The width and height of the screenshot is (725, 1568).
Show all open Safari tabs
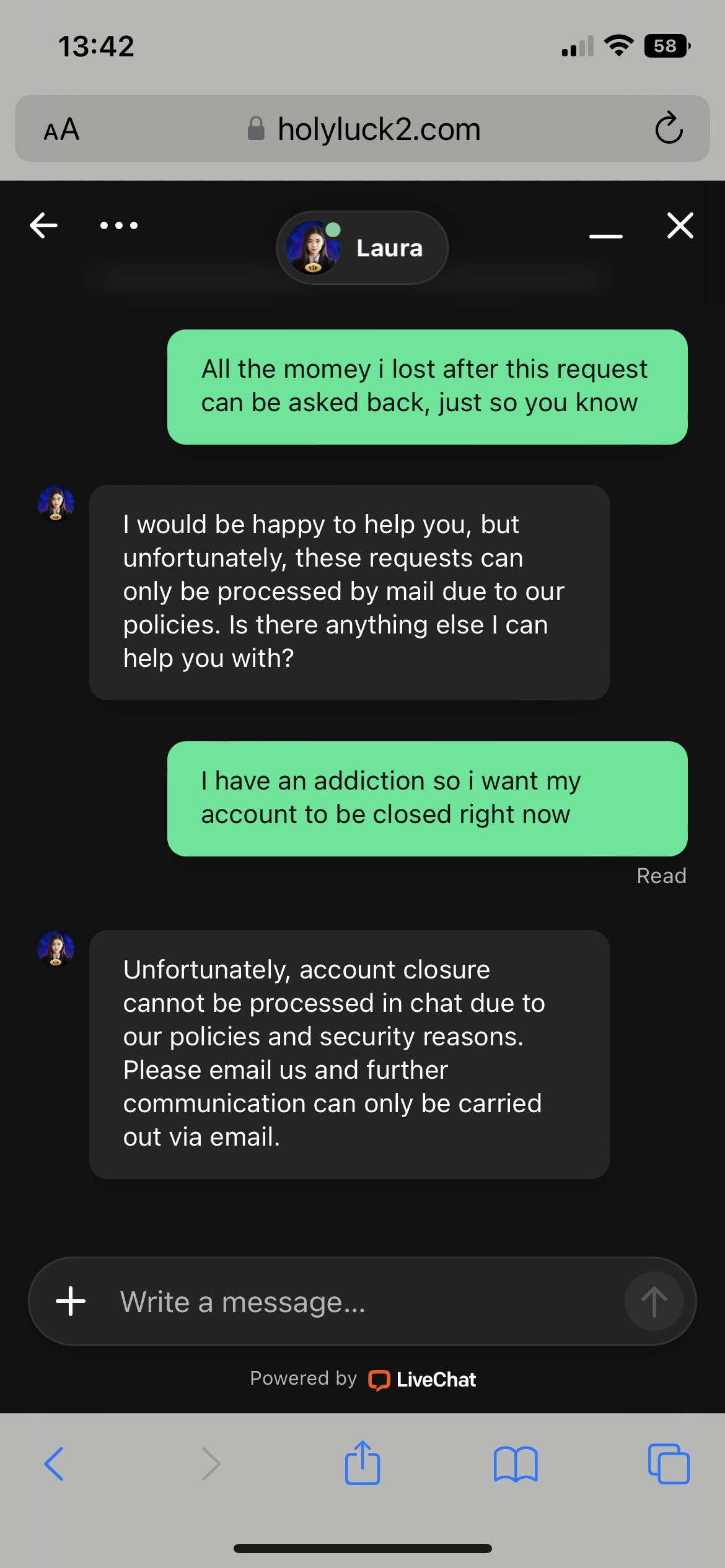click(x=669, y=1464)
